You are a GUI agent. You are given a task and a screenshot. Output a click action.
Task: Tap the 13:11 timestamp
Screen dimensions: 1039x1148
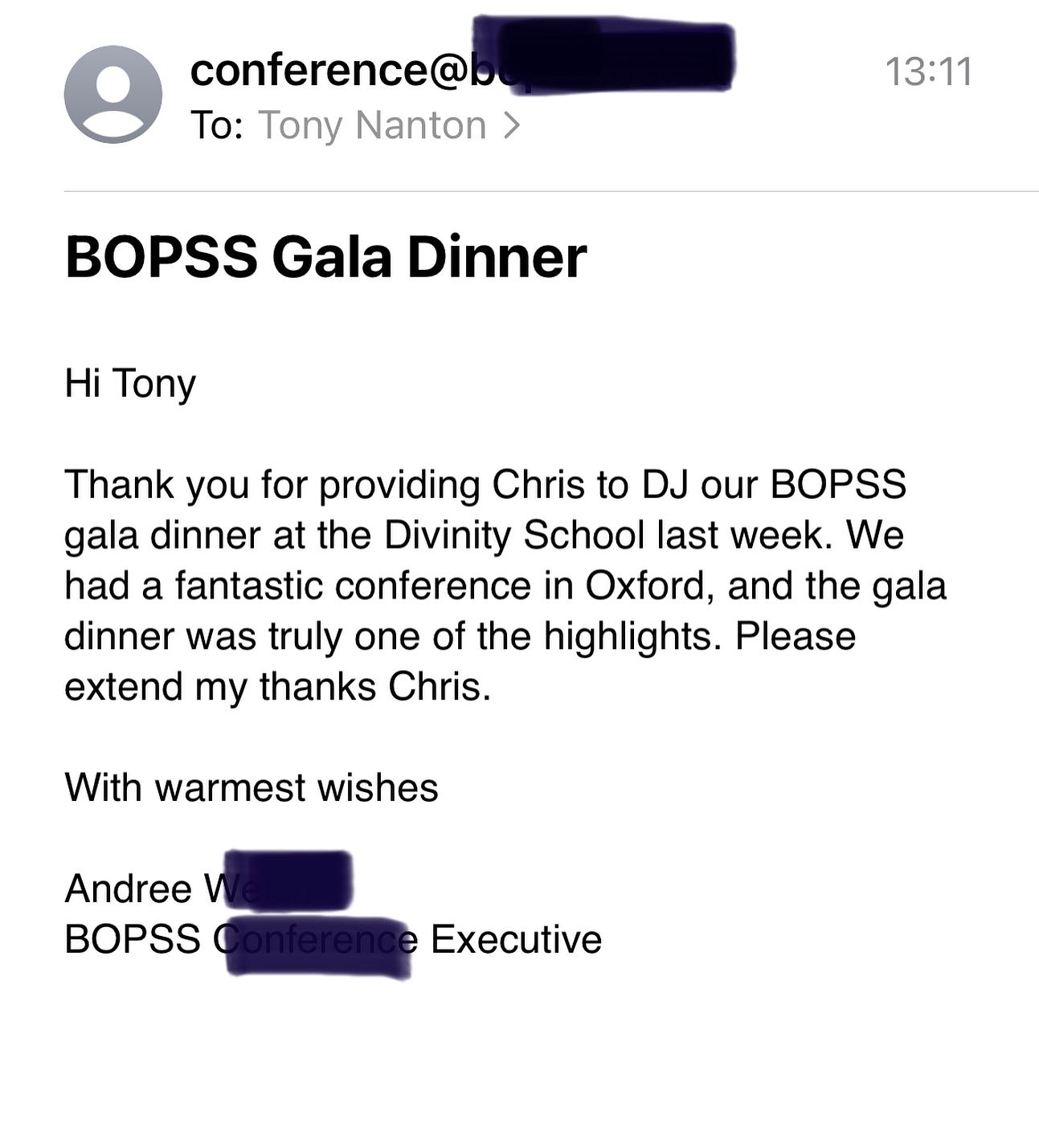[928, 71]
